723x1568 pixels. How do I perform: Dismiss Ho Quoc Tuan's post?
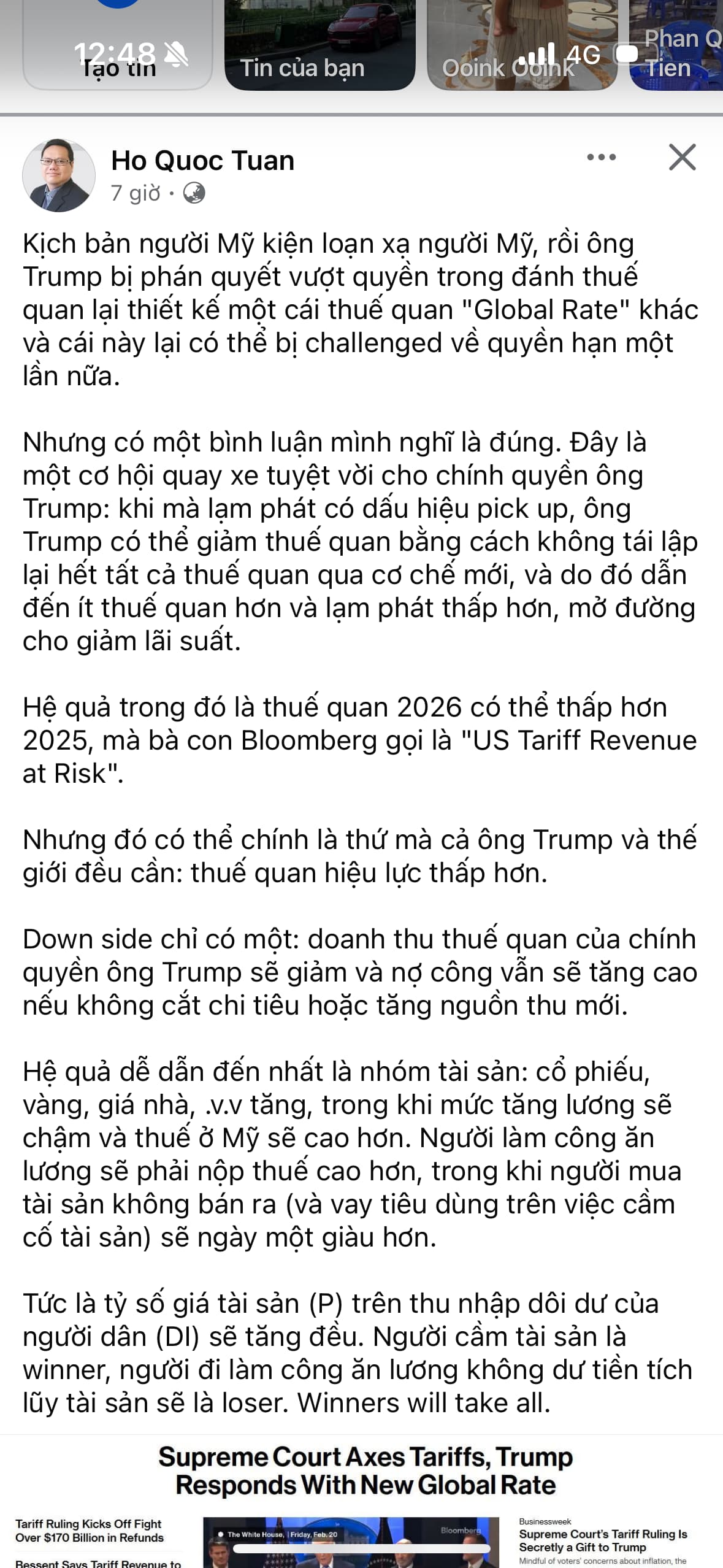point(682,158)
